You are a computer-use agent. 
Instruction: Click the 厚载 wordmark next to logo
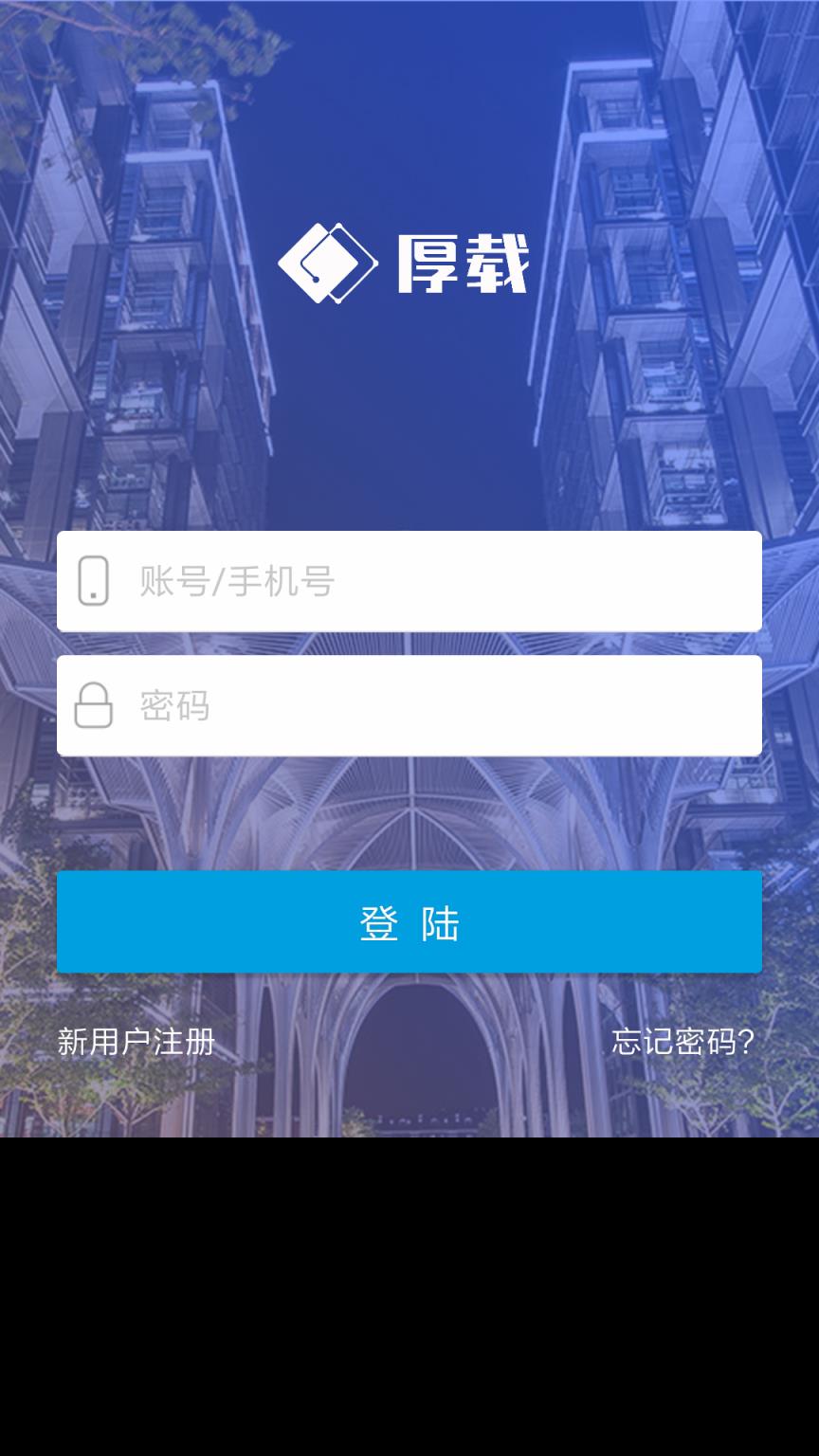point(463,264)
